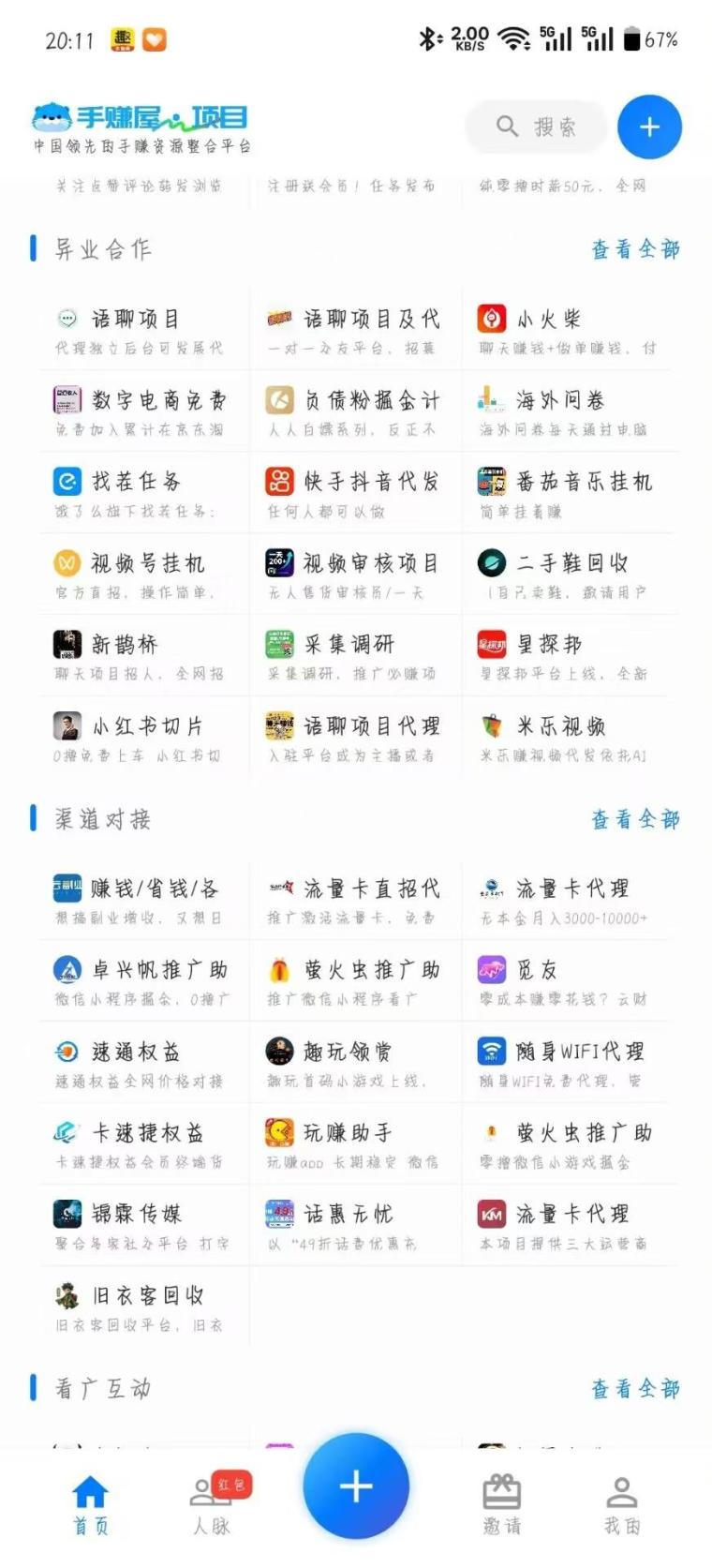View all 看广互动 items via 查看全部
712x1568 pixels.
pos(634,1388)
